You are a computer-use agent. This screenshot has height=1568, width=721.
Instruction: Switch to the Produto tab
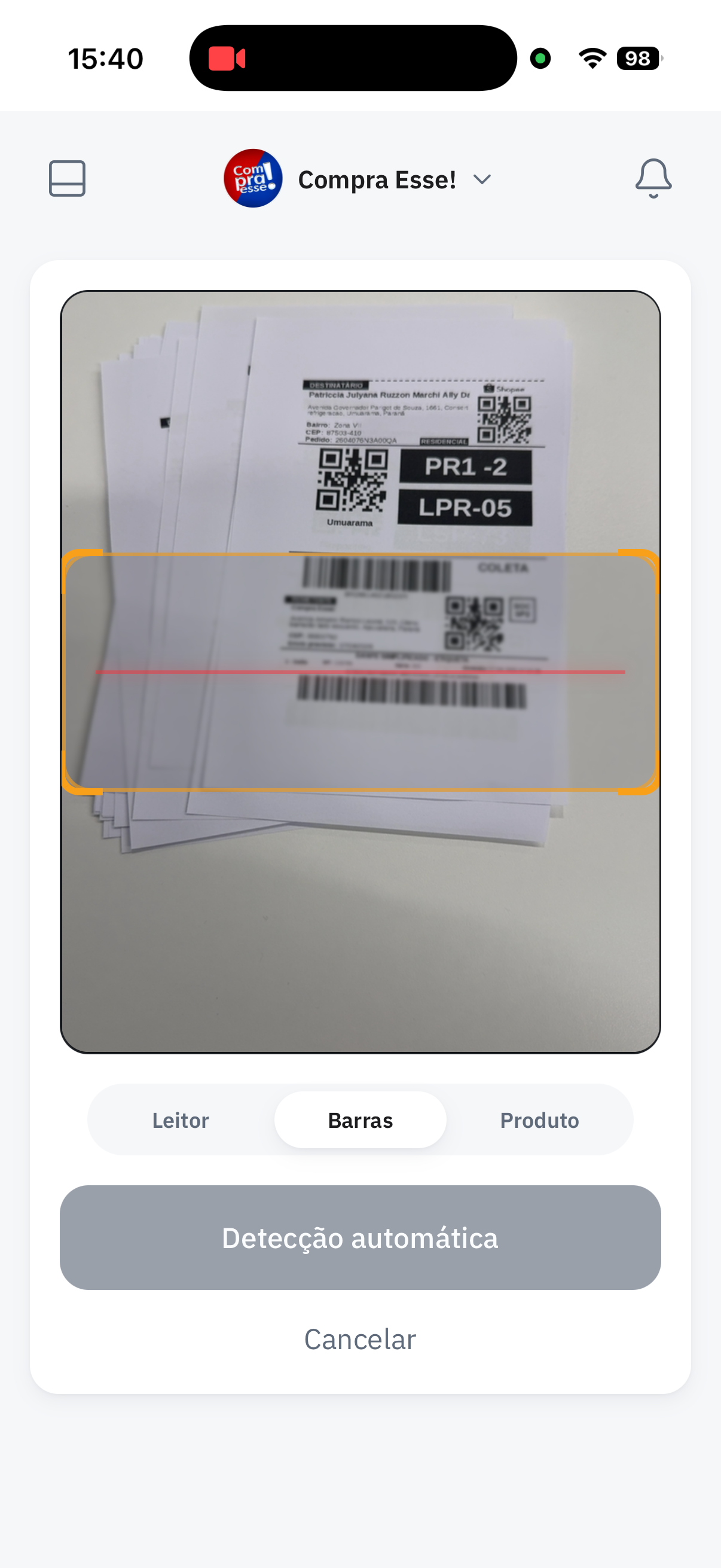[539, 1120]
